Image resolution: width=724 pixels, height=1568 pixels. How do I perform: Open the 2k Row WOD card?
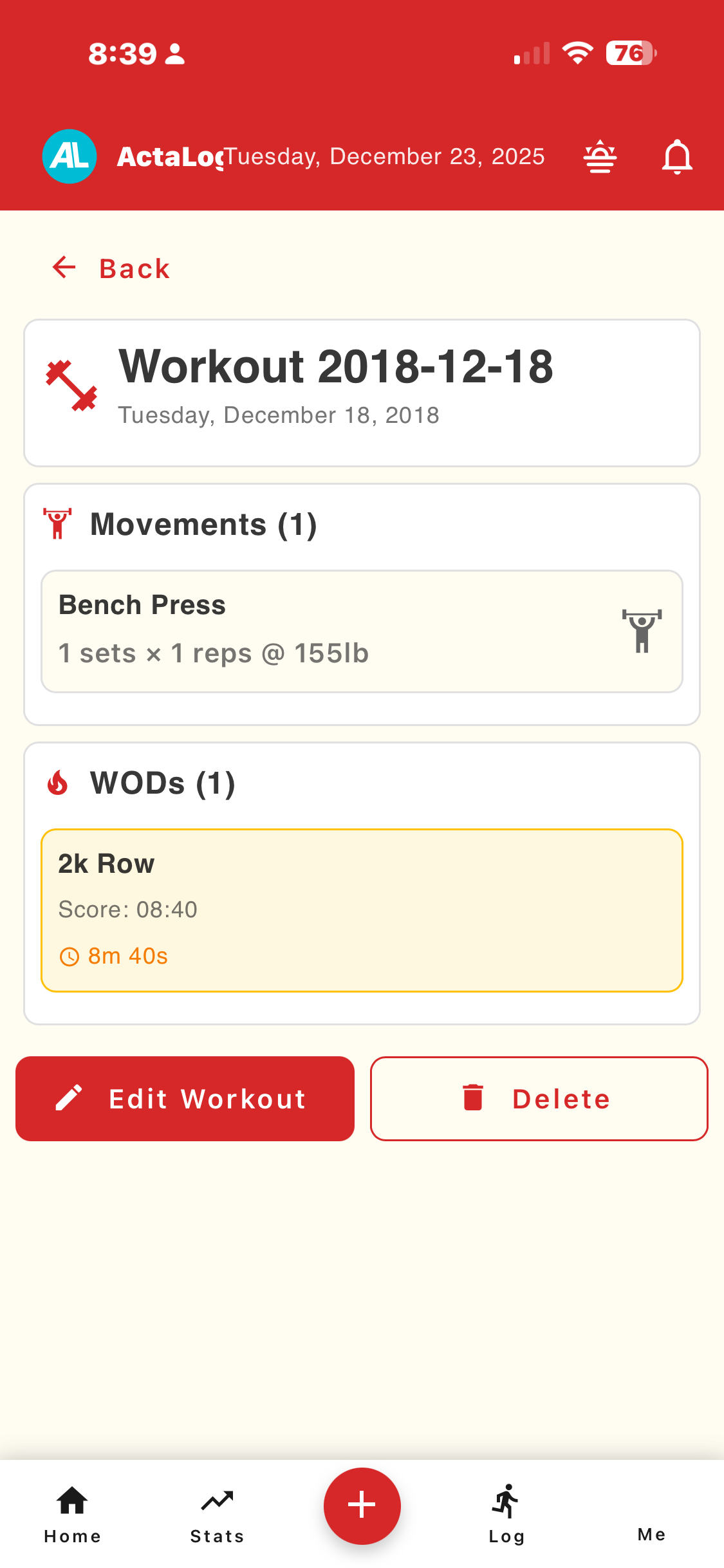(362, 910)
